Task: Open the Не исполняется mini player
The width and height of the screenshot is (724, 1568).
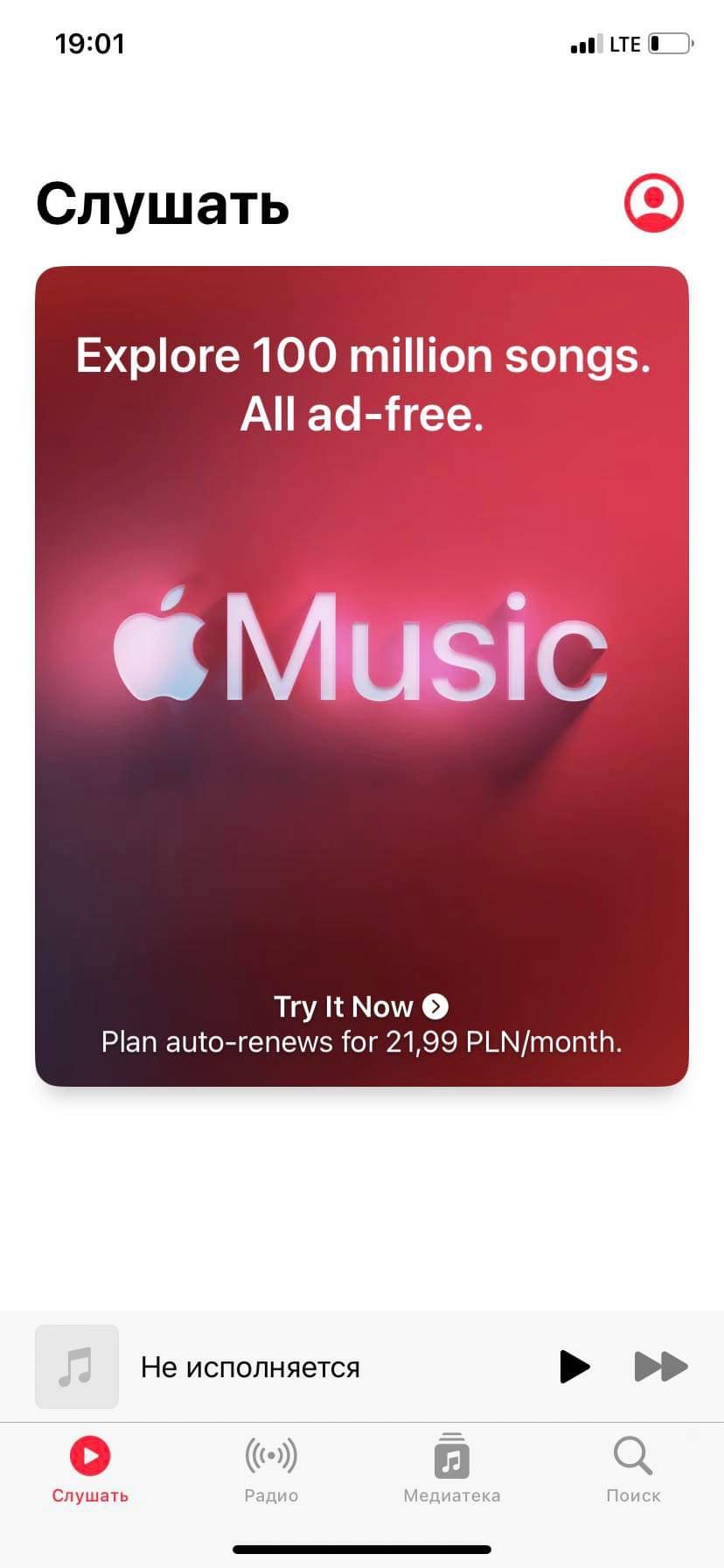Action: pos(250,1367)
